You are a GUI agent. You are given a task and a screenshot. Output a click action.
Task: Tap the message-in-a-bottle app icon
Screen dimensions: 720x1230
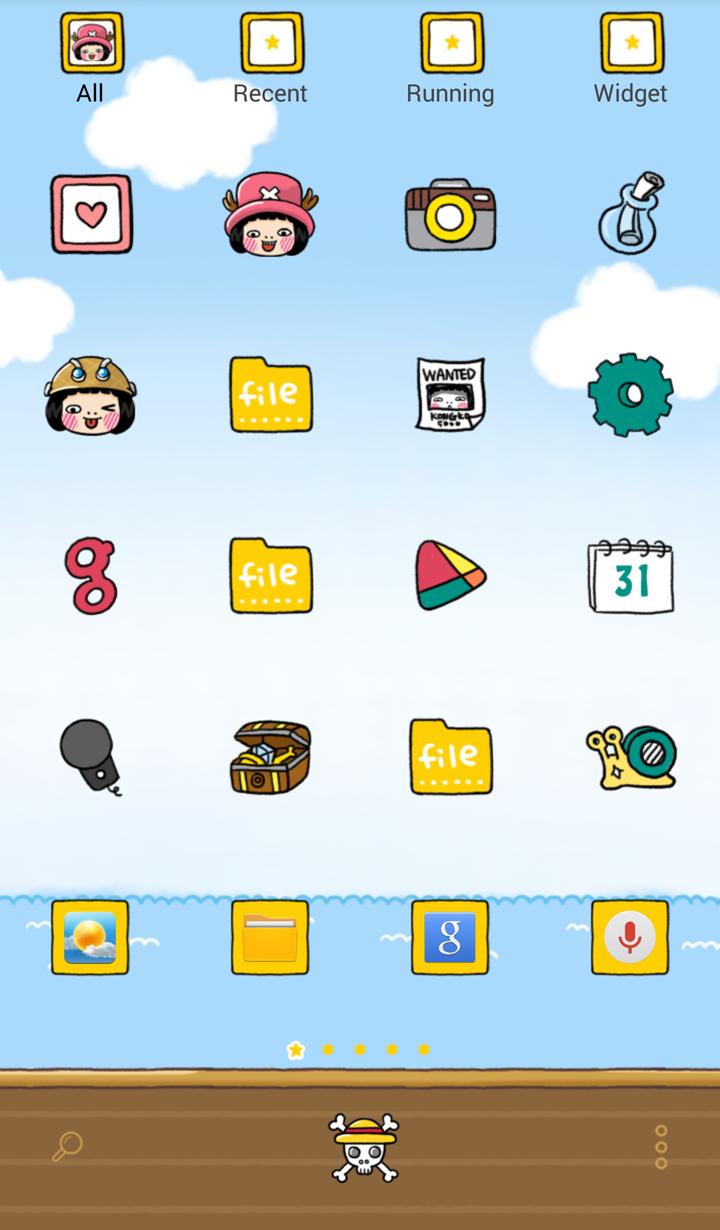coord(630,213)
